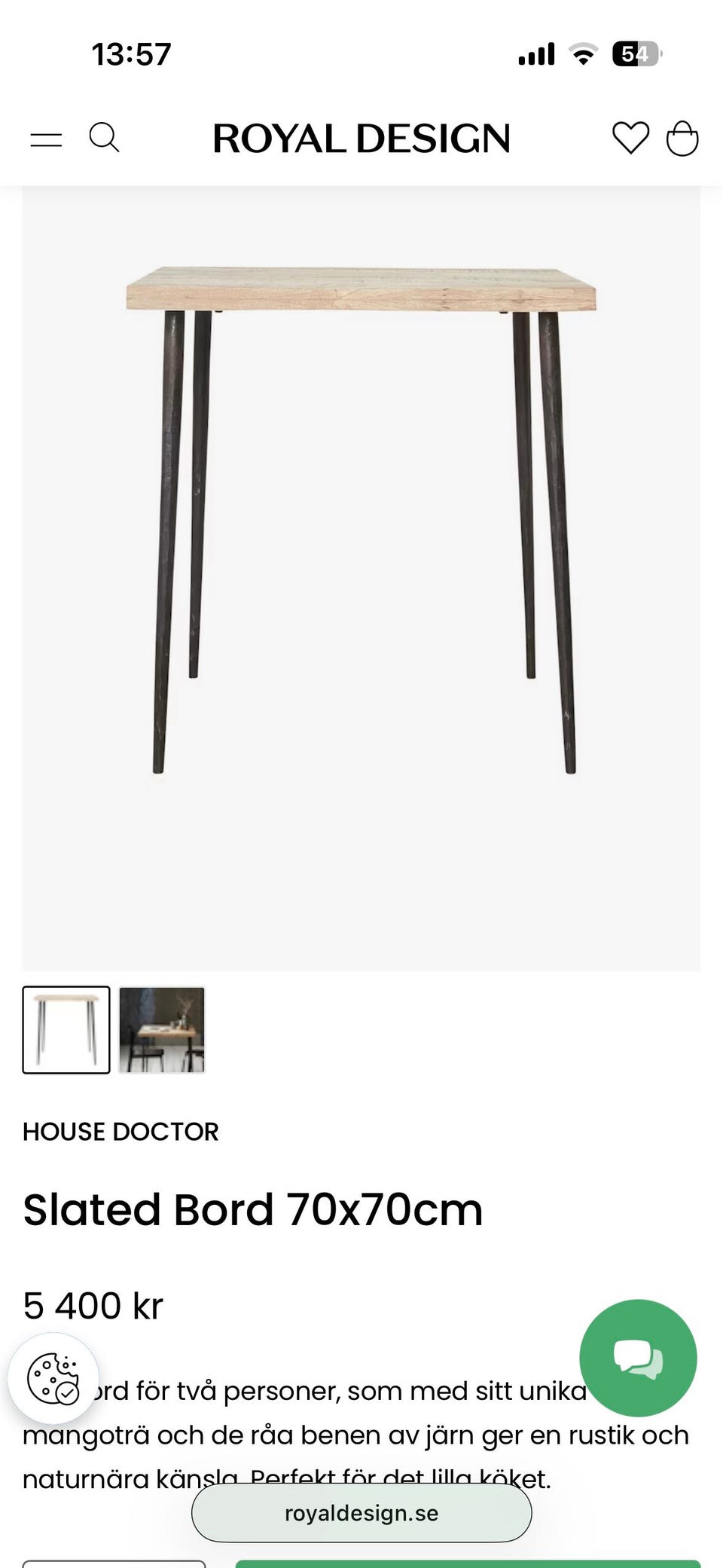Open the search magnifier
Viewport: 723px width, 1568px height.
pyautogui.click(x=104, y=138)
